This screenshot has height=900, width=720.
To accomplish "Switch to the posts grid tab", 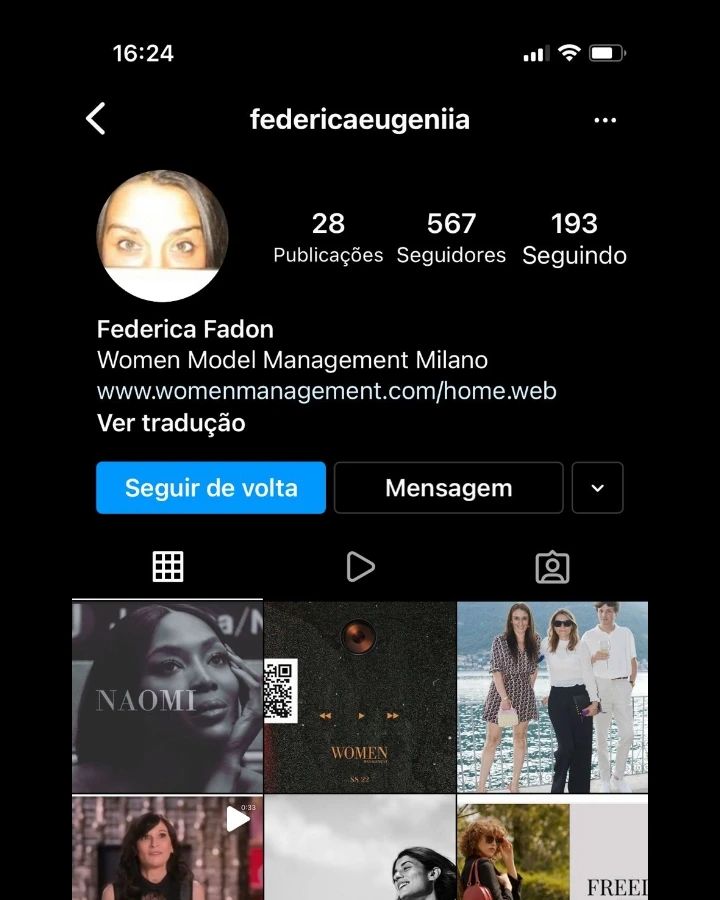I will click(168, 567).
